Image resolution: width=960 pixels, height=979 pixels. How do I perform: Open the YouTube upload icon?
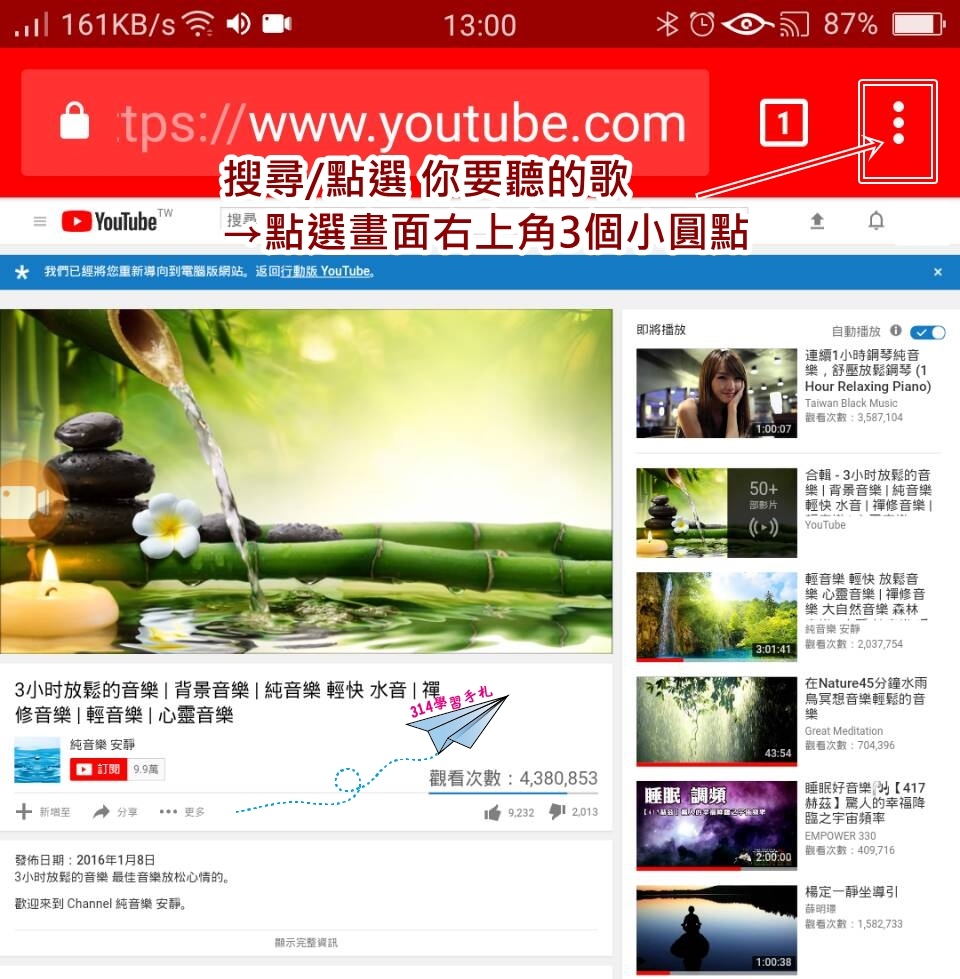[x=817, y=221]
